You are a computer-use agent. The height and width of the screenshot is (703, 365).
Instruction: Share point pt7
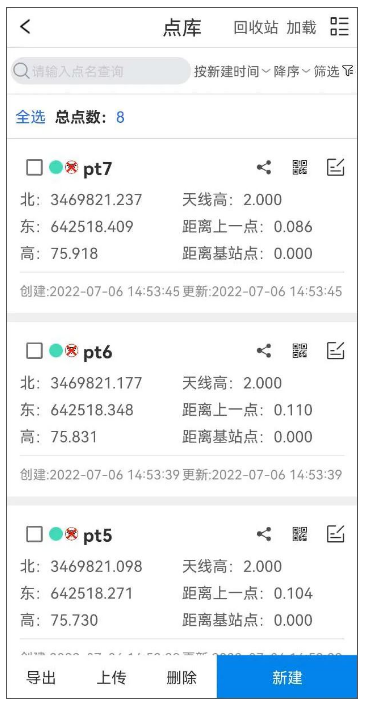[x=264, y=168]
